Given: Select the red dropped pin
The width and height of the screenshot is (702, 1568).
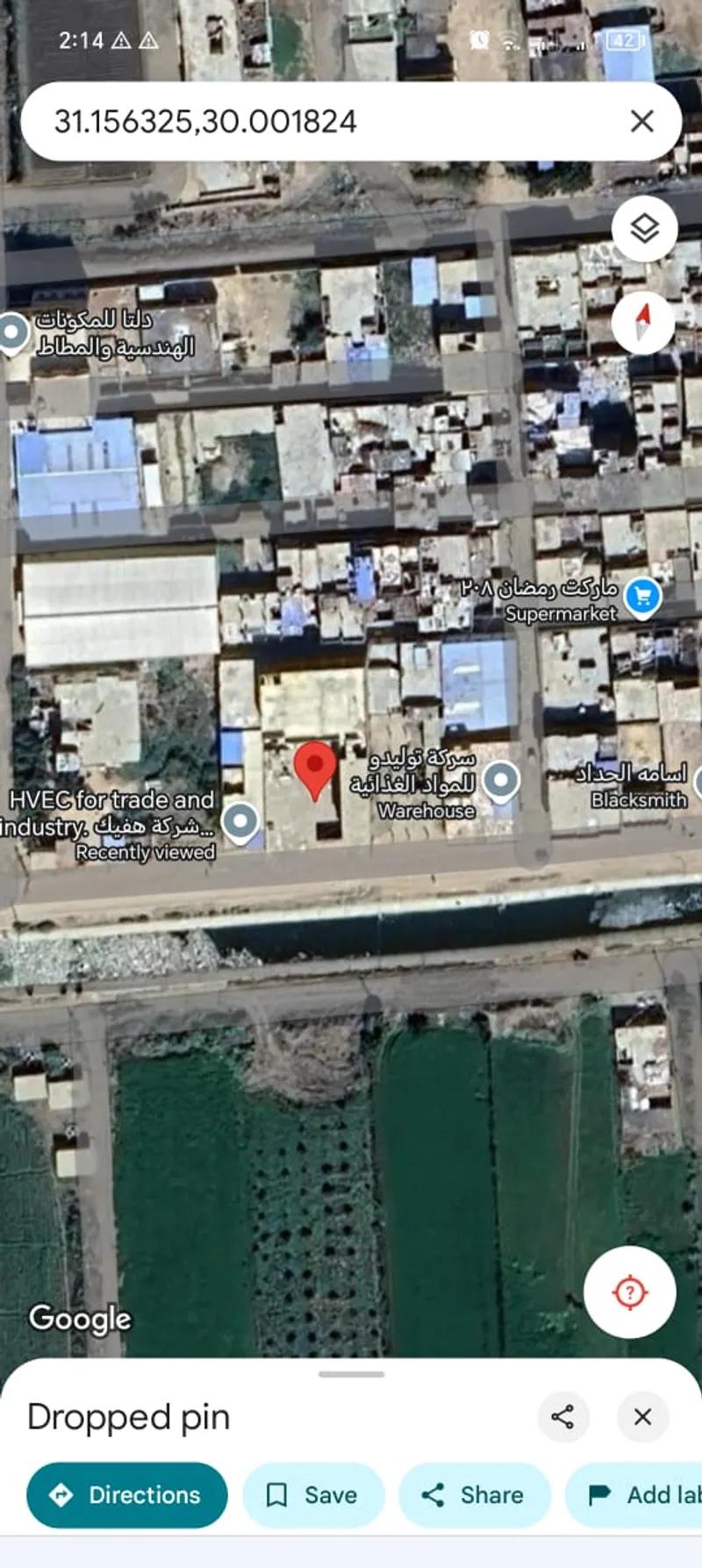Looking at the screenshot, I should (314, 767).
